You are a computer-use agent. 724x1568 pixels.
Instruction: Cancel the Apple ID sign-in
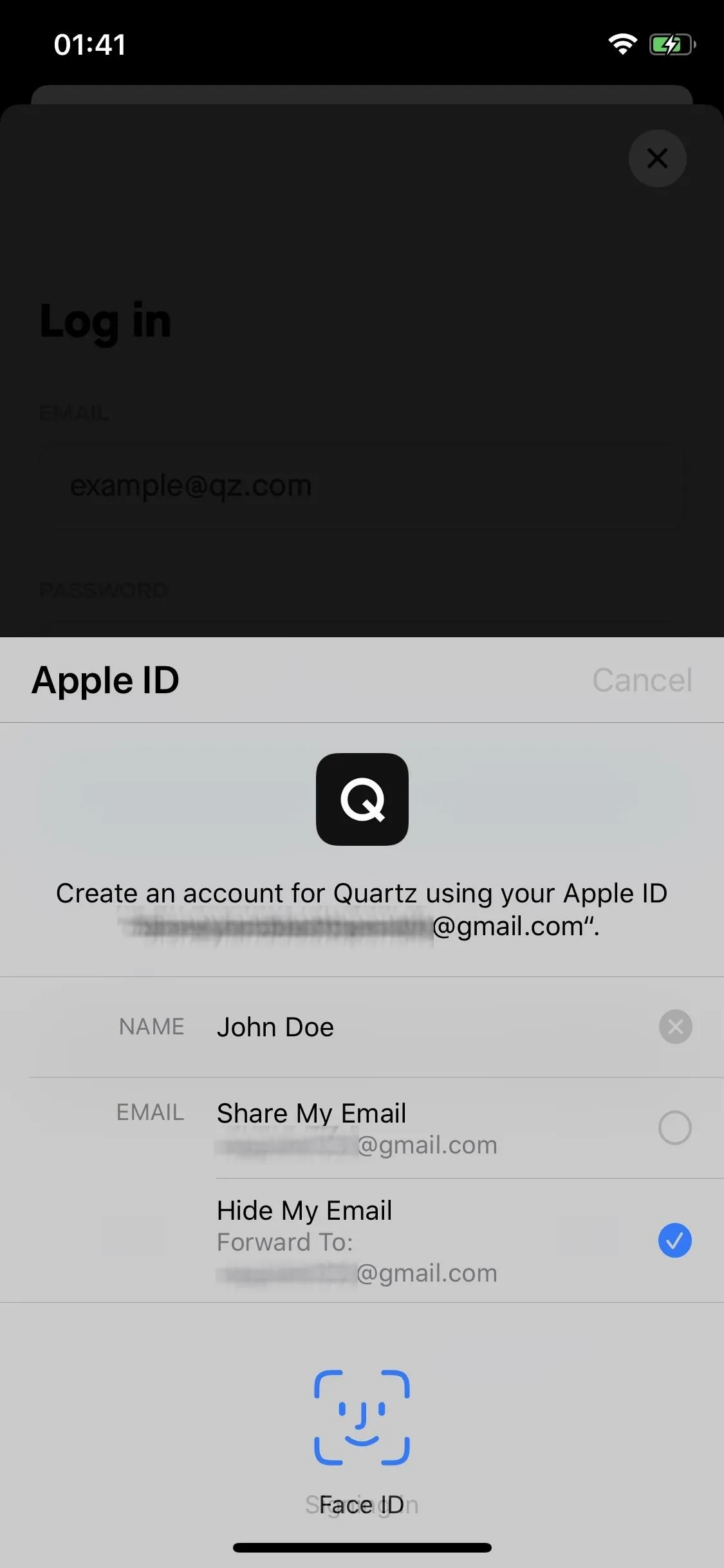642,680
